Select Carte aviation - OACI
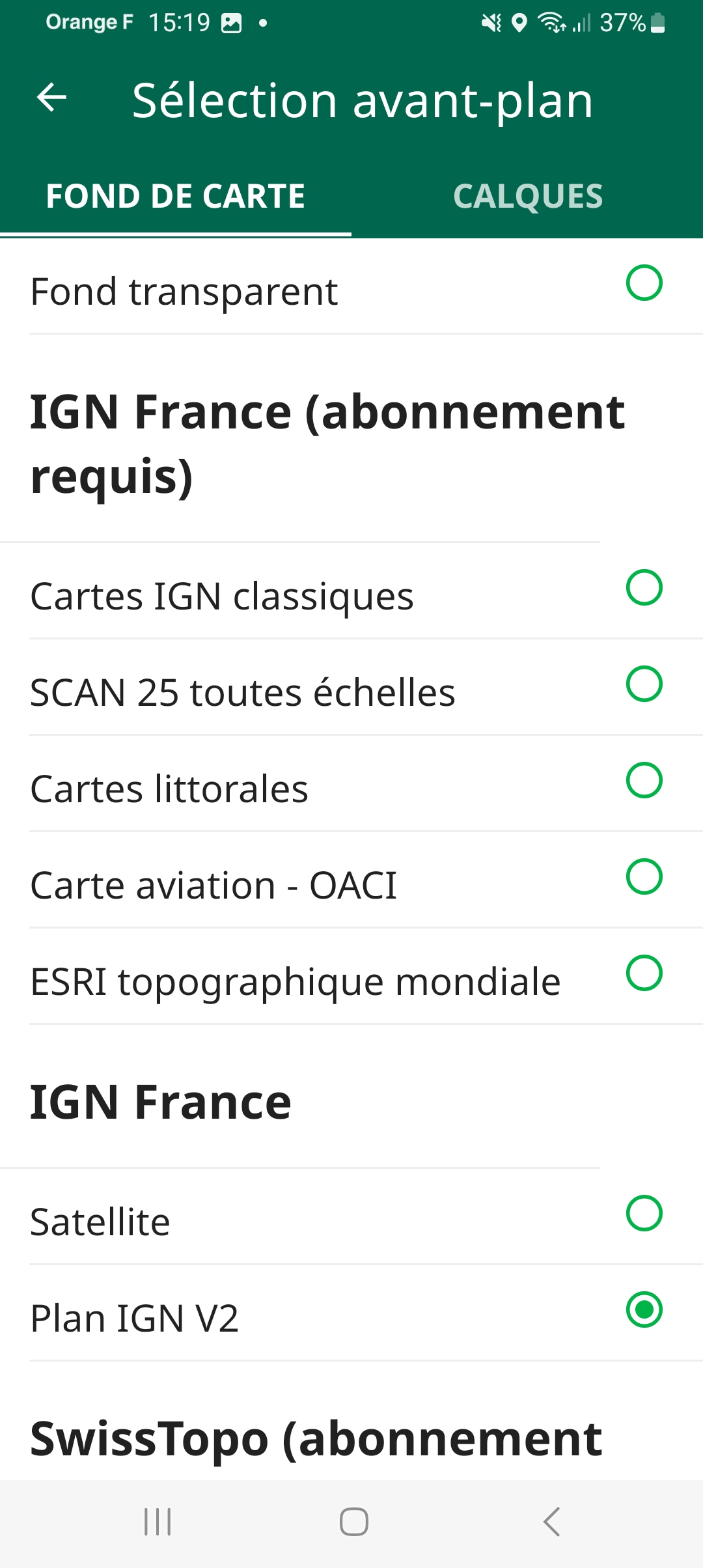Screen dimensions: 703x1568 (351, 880)
